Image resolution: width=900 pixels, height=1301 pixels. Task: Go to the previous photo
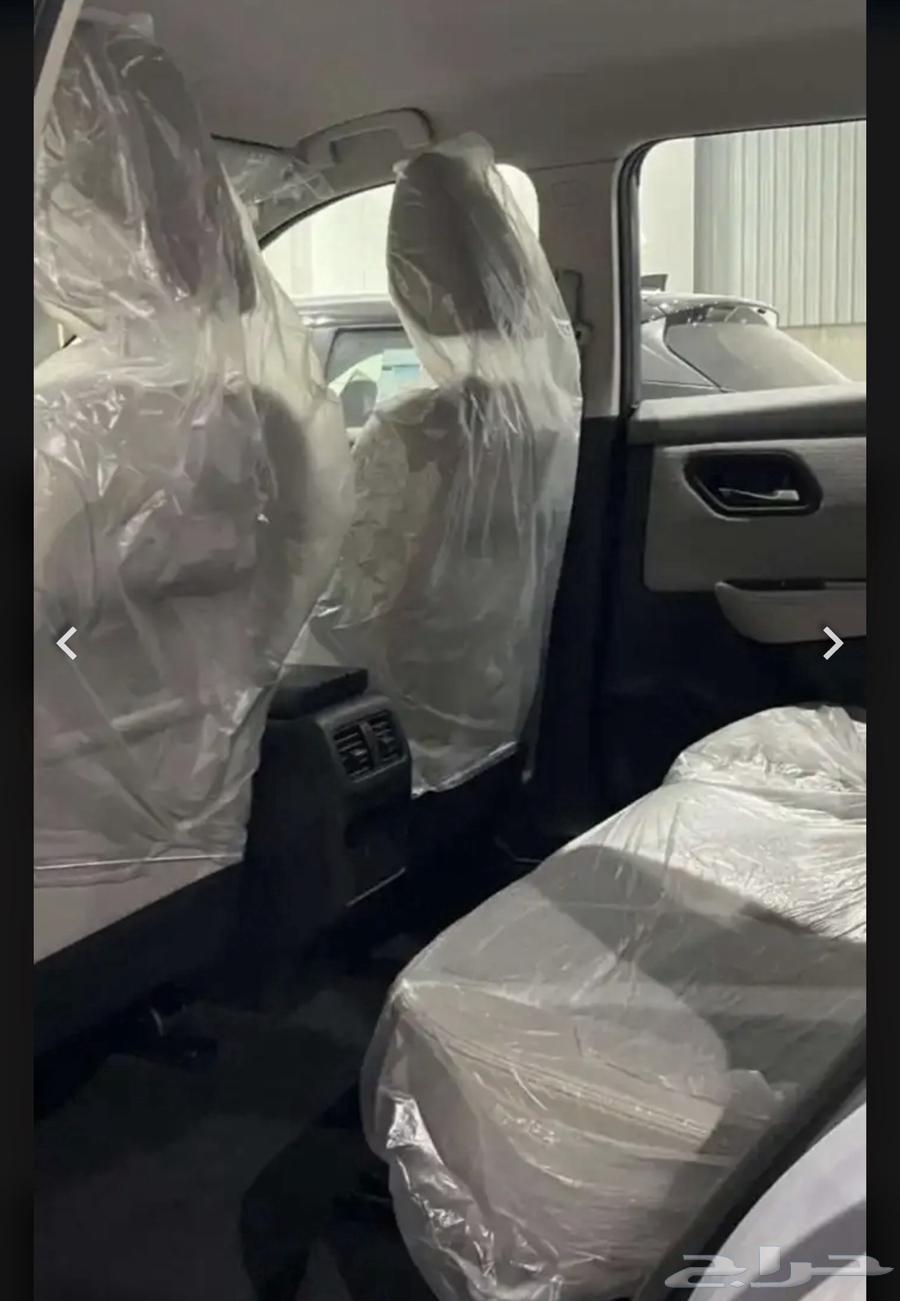66,643
